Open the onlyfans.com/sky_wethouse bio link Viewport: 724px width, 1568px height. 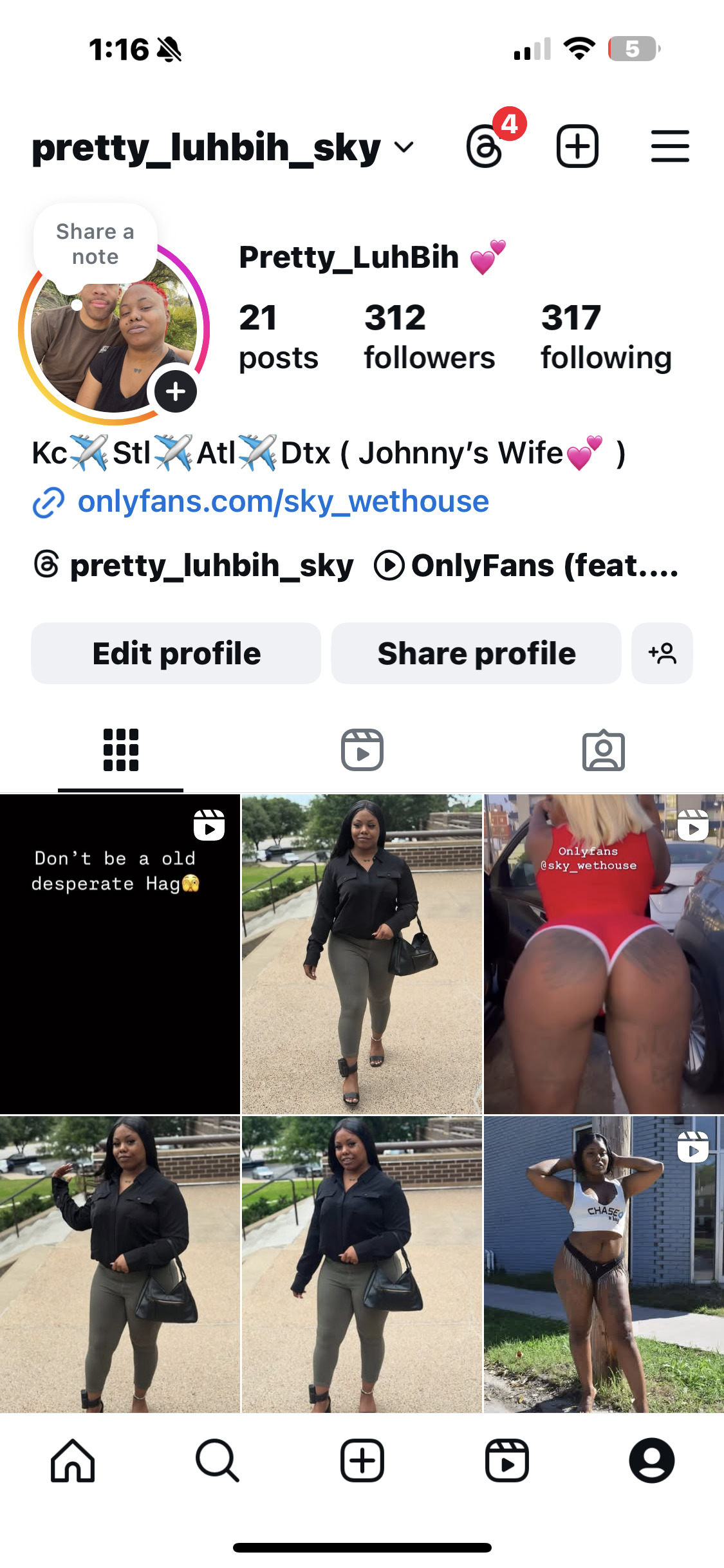pyautogui.click(x=283, y=502)
